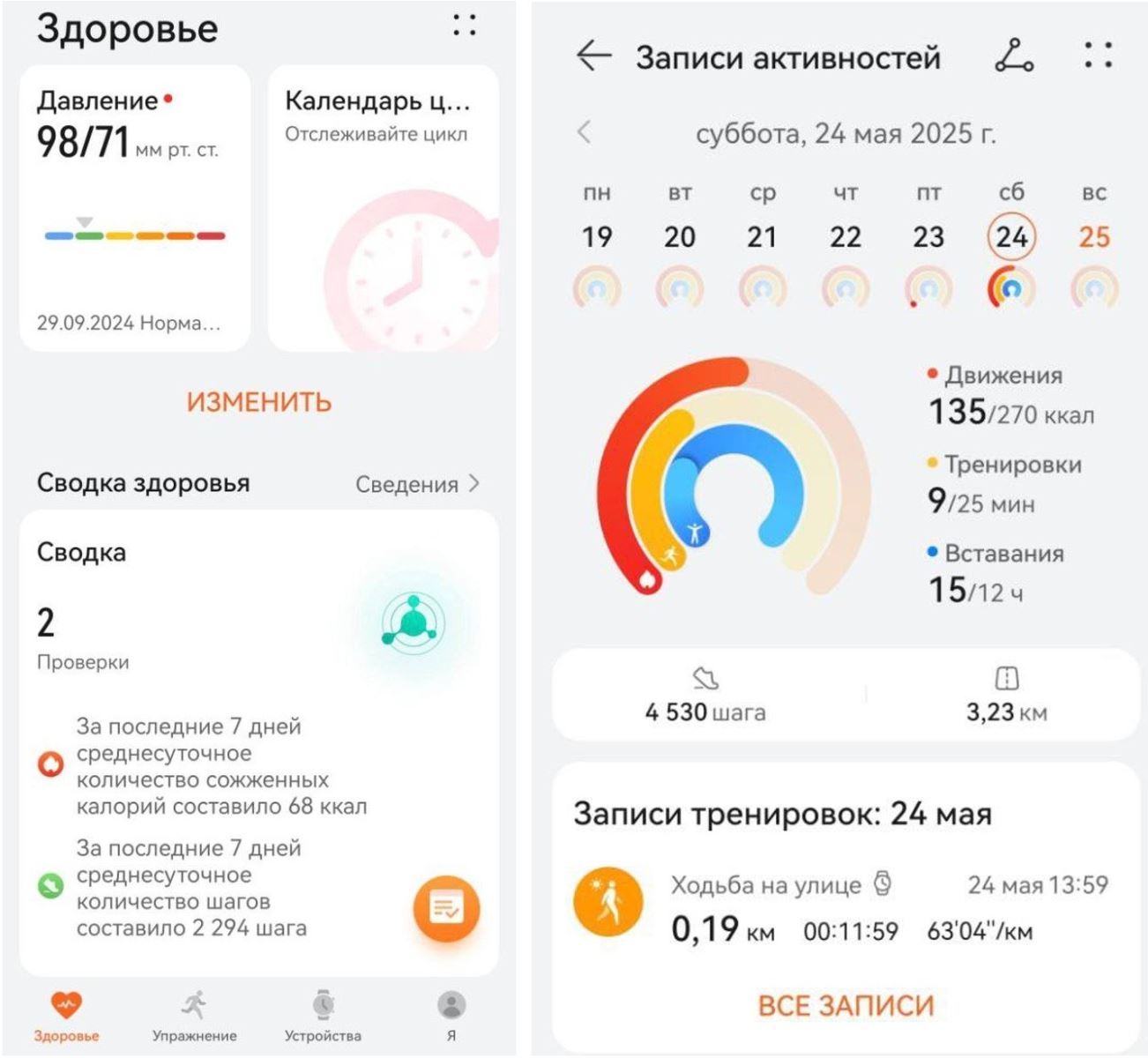The image size is (1148, 1058).
Task: Open the Я profile tab
Action: pos(451,1016)
